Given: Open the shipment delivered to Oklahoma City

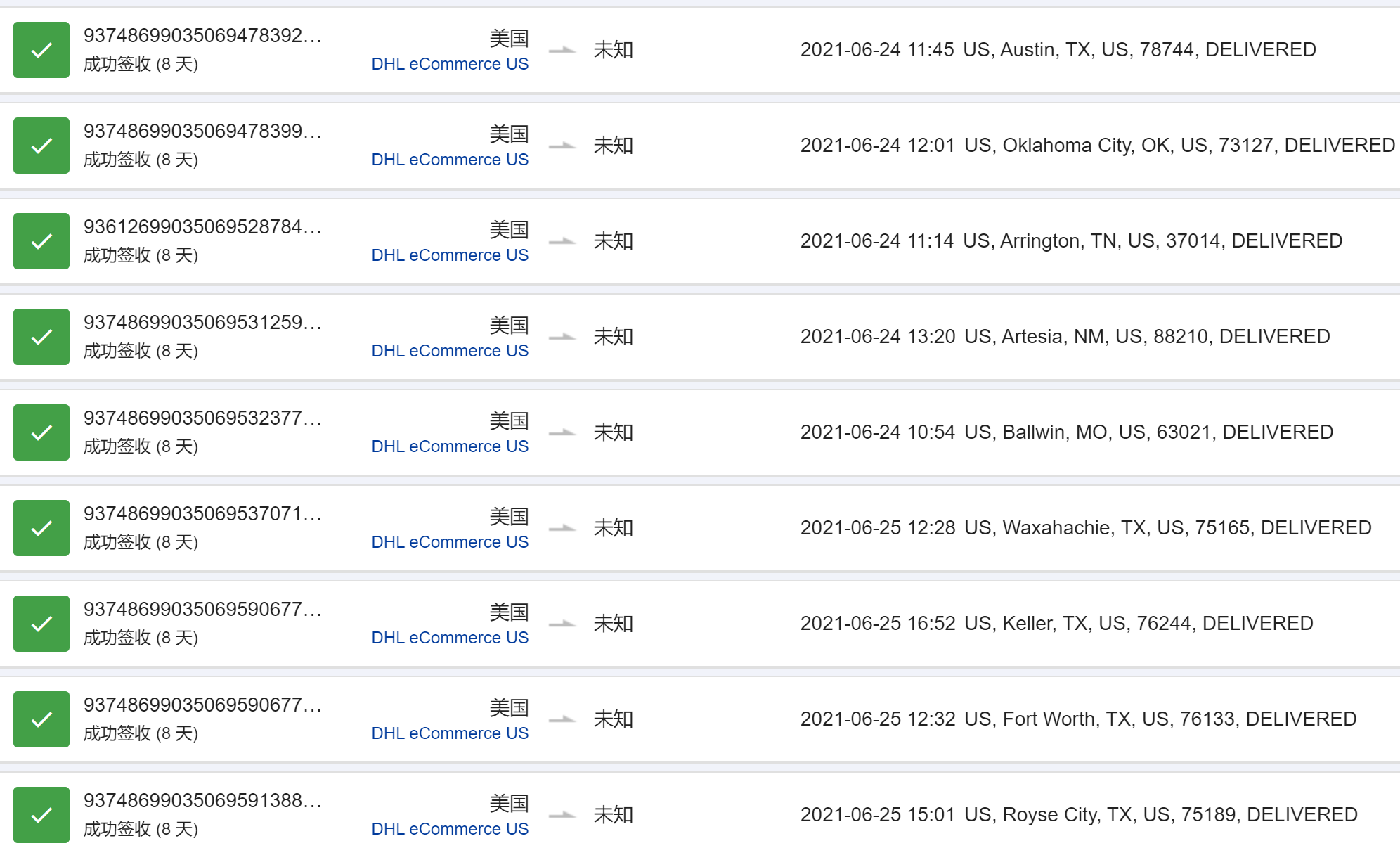Looking at the screenshot, I should tap(1096, 146).
